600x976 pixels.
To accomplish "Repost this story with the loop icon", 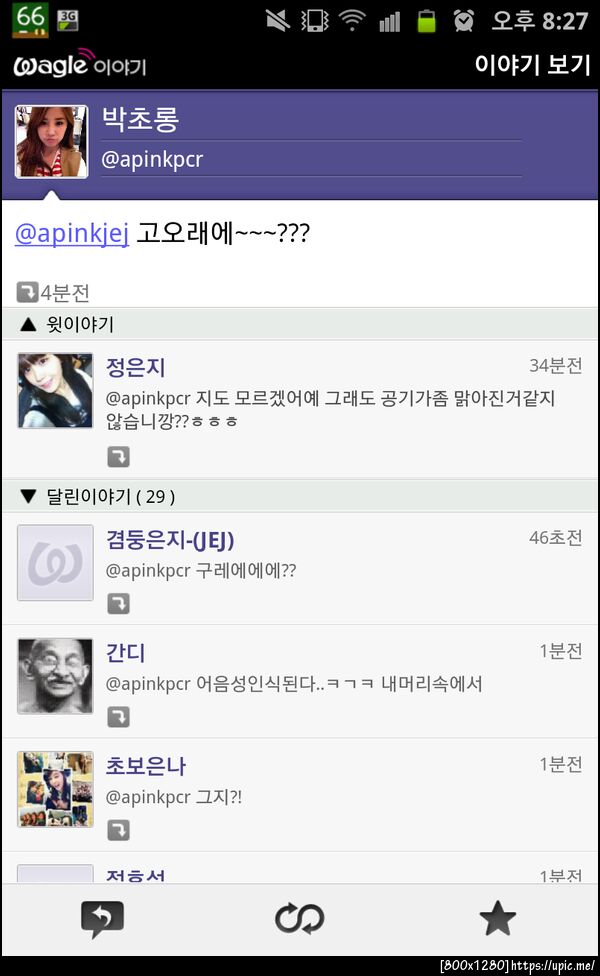I will click(299, 918).
